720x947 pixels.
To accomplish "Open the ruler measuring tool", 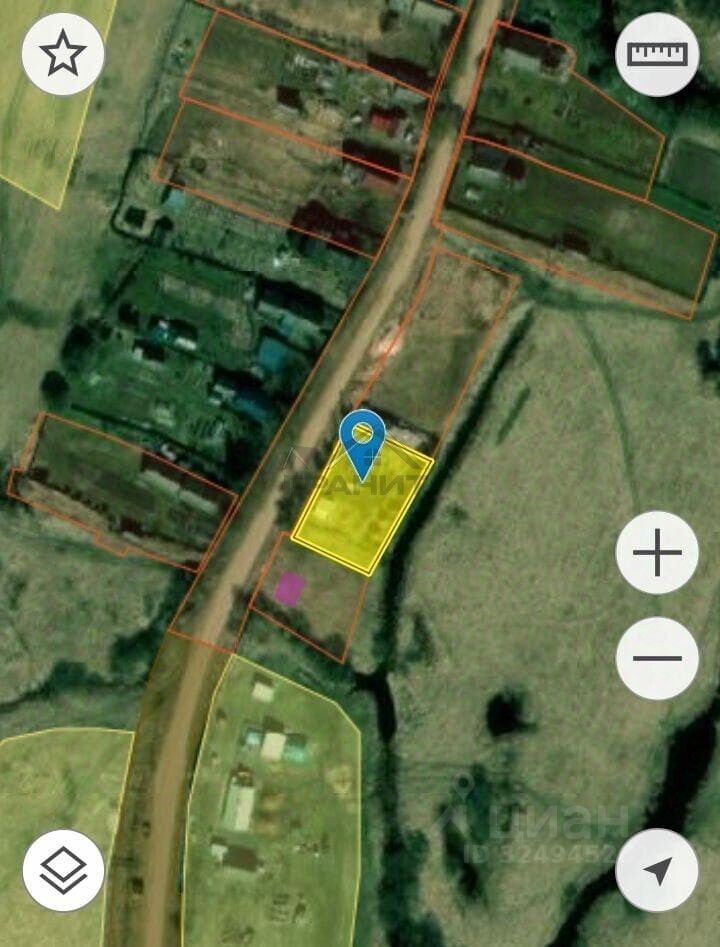I will (x=657, y=54).
